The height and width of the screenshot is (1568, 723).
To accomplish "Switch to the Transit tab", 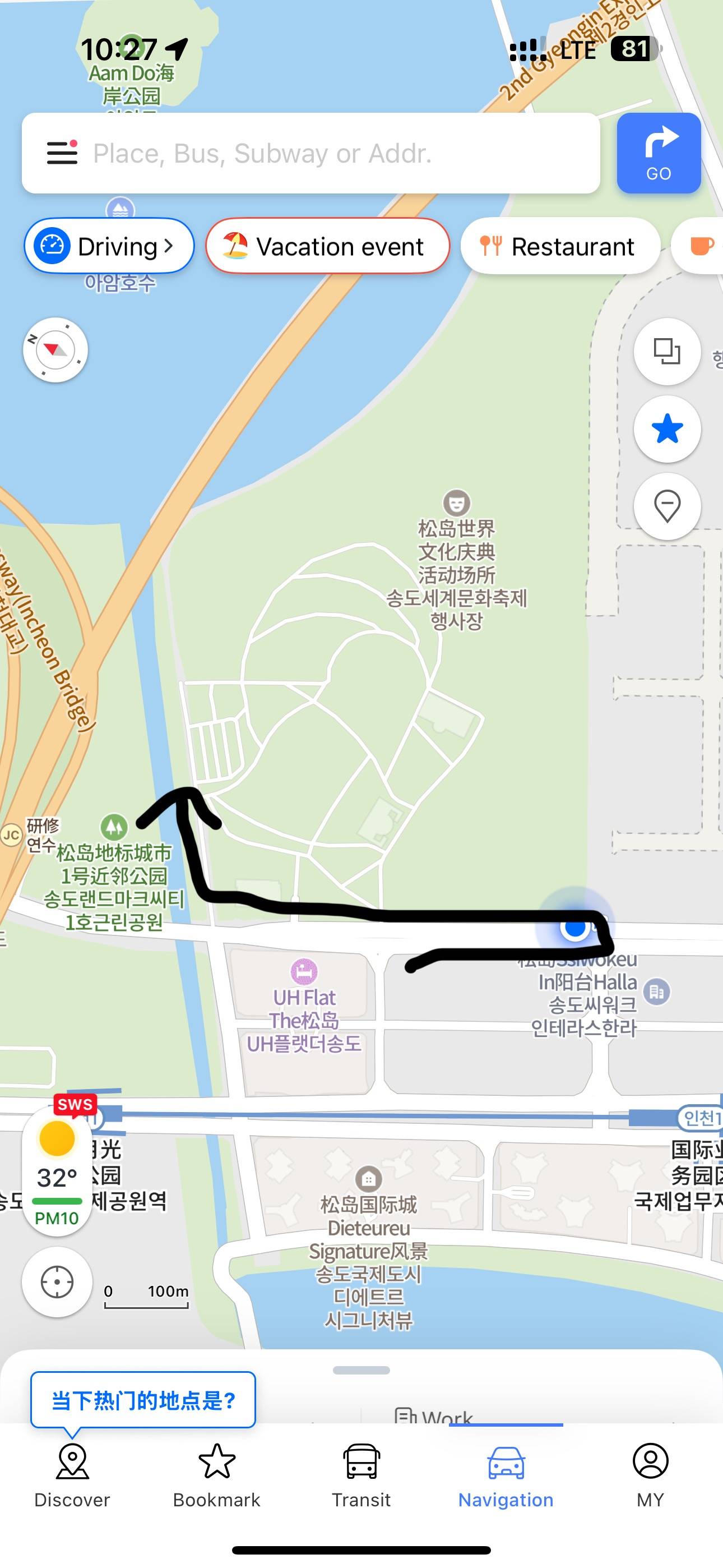I will pos(361,1475).
